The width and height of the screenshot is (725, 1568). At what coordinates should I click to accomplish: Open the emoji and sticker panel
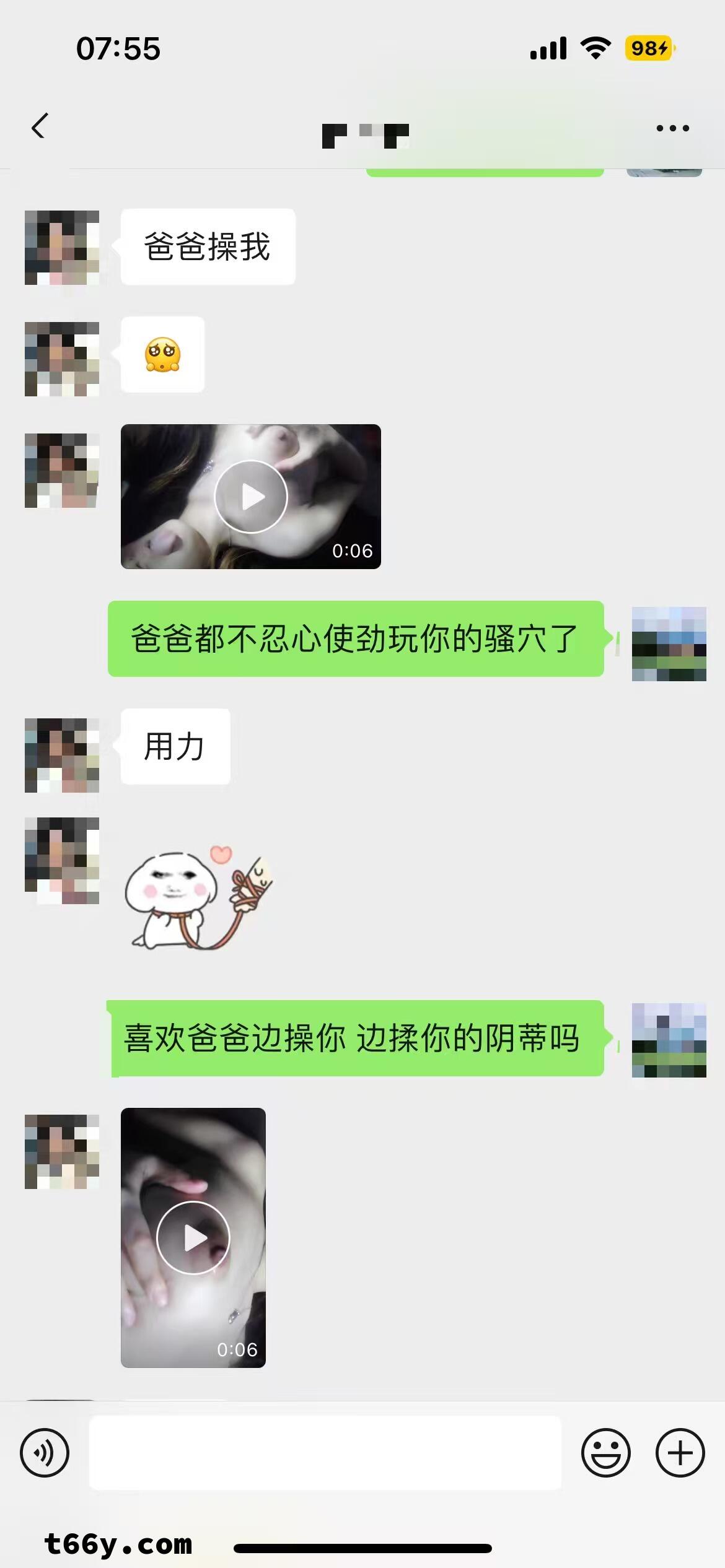pyautogui.click(x=605, y=1453)
